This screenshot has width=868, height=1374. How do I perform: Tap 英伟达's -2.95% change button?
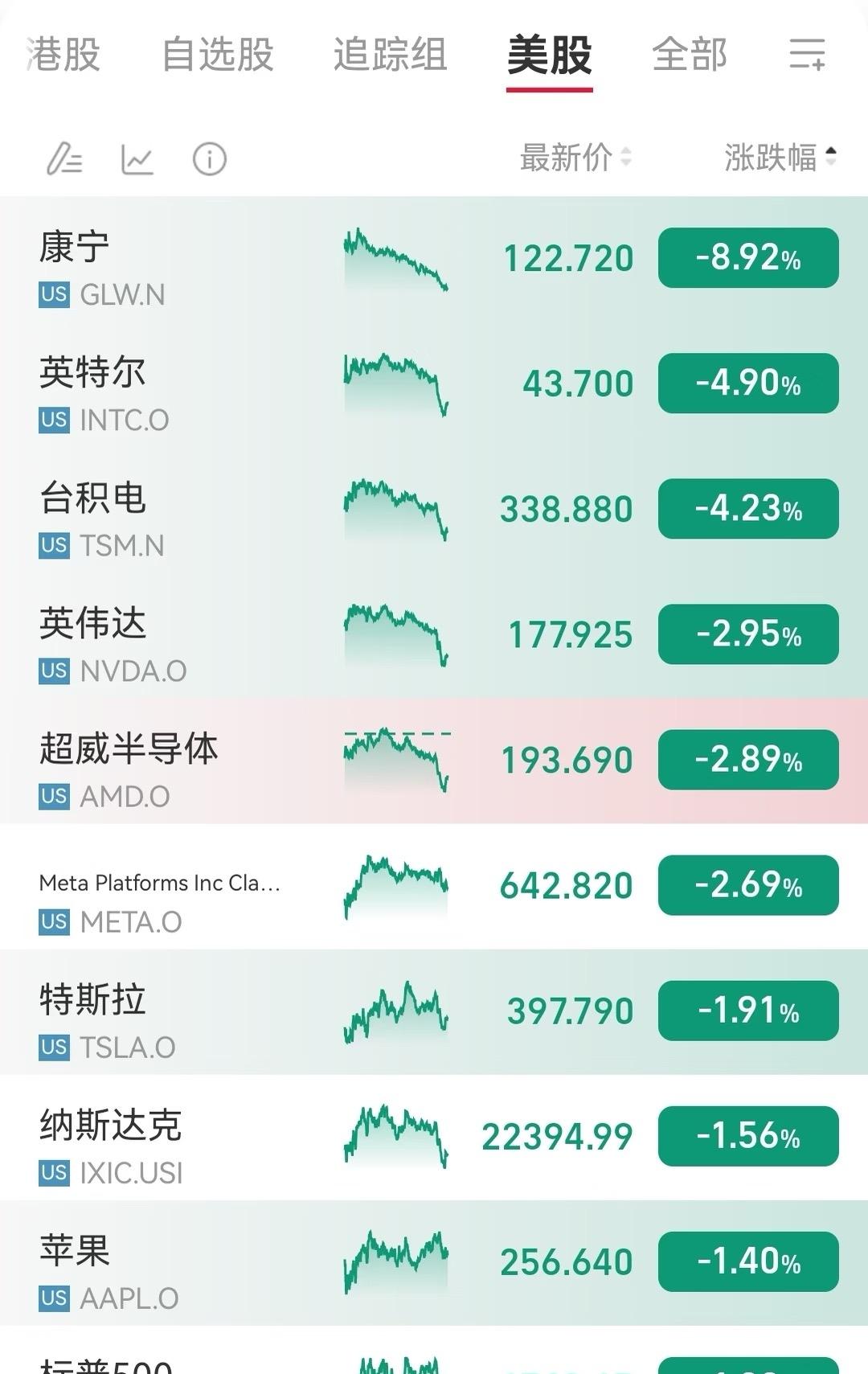pos(747,634)
